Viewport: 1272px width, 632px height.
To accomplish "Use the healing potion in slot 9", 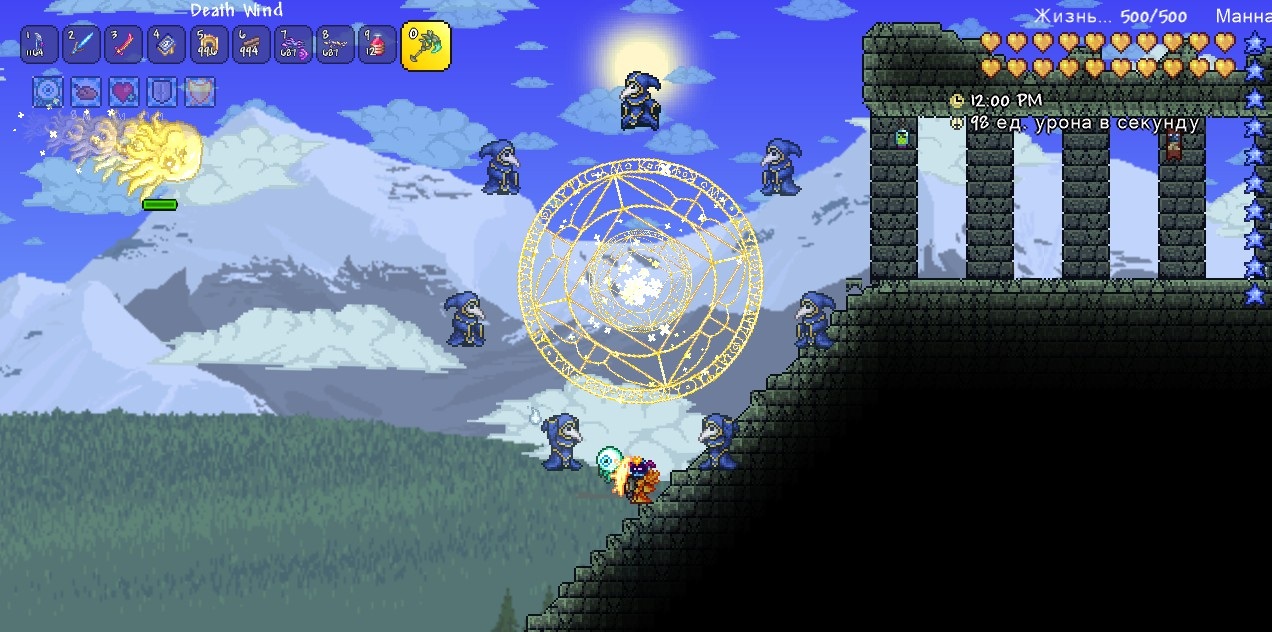I will pyautogui.click(x=377, y=45).
